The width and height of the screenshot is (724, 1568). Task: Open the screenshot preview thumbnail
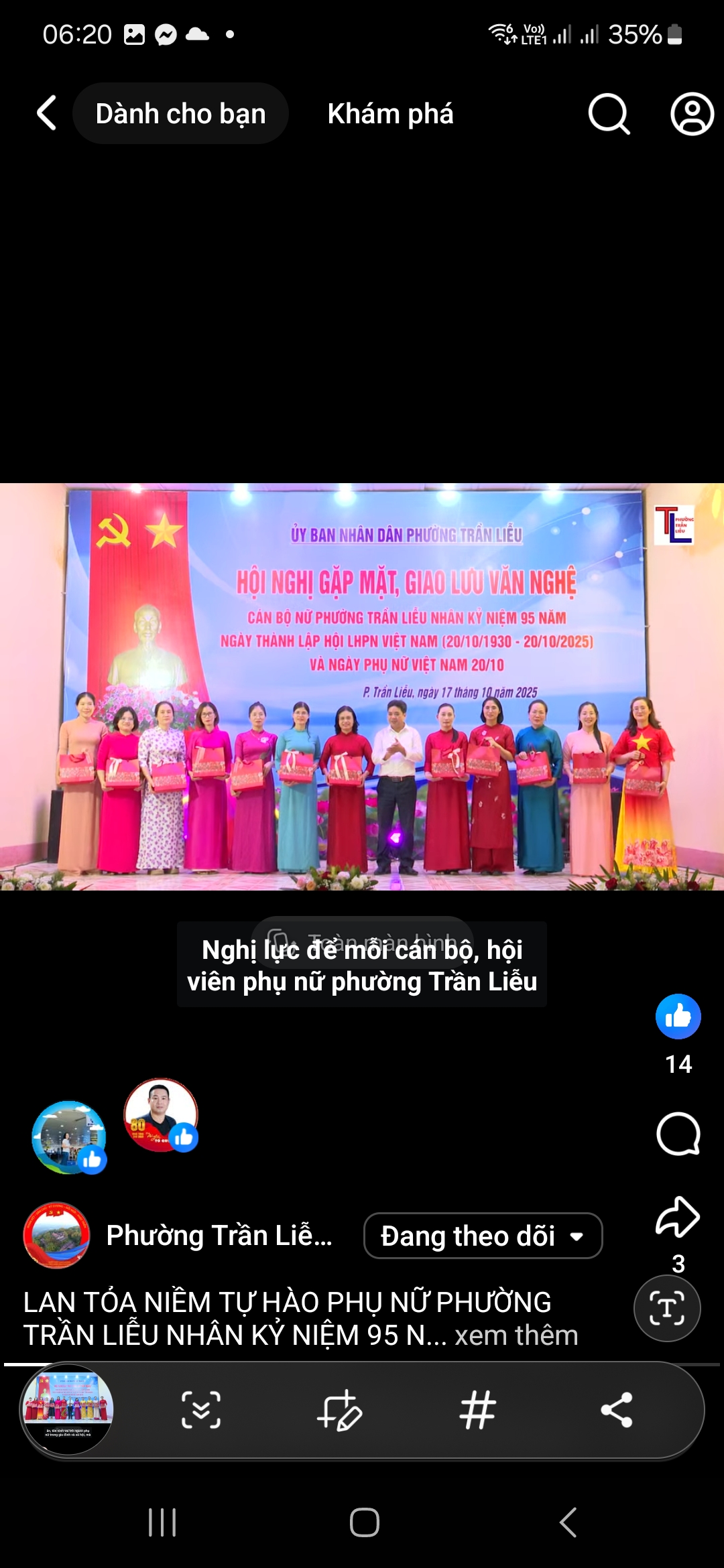(x=67, y=1409)
